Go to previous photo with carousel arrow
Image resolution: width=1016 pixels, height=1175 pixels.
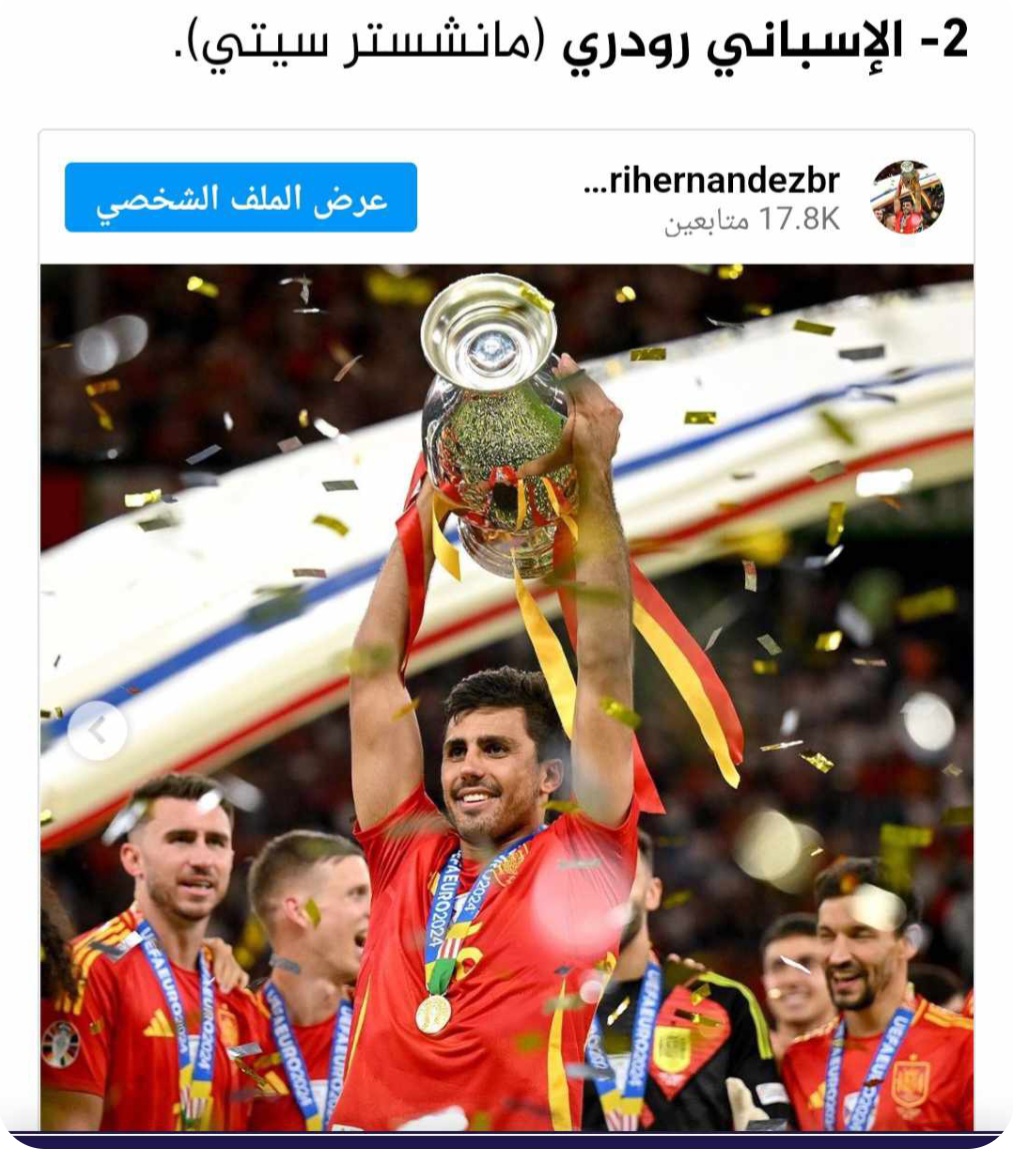point(98,731)
